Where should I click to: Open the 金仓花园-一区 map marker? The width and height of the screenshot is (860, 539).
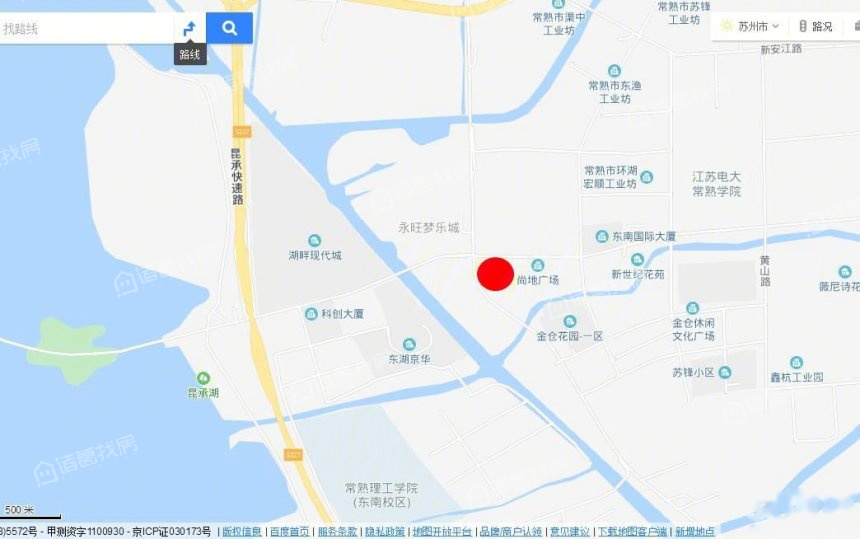pyautogui.click(x=570, y=322)
